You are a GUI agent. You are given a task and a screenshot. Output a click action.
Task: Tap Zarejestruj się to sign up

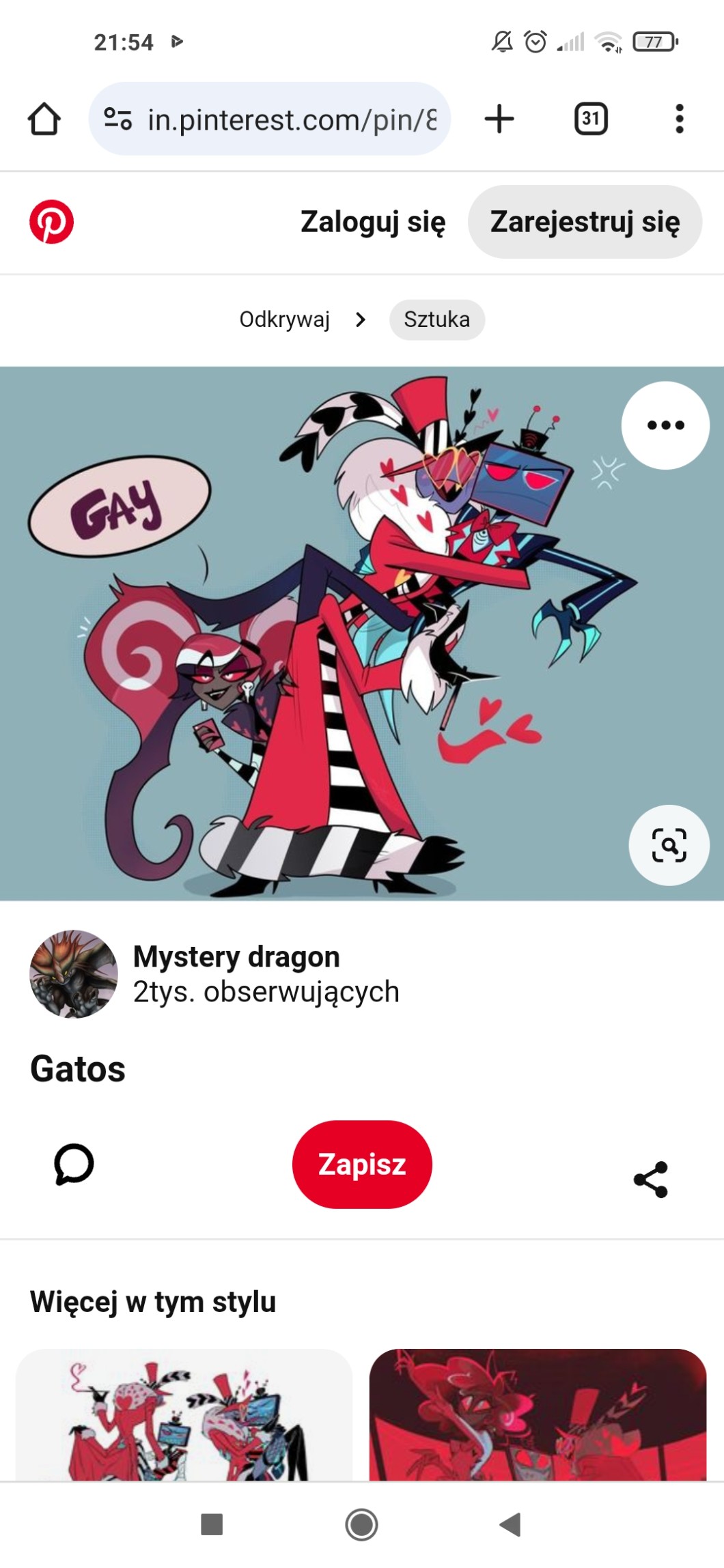pyautogui.click(x=585, y=222)
